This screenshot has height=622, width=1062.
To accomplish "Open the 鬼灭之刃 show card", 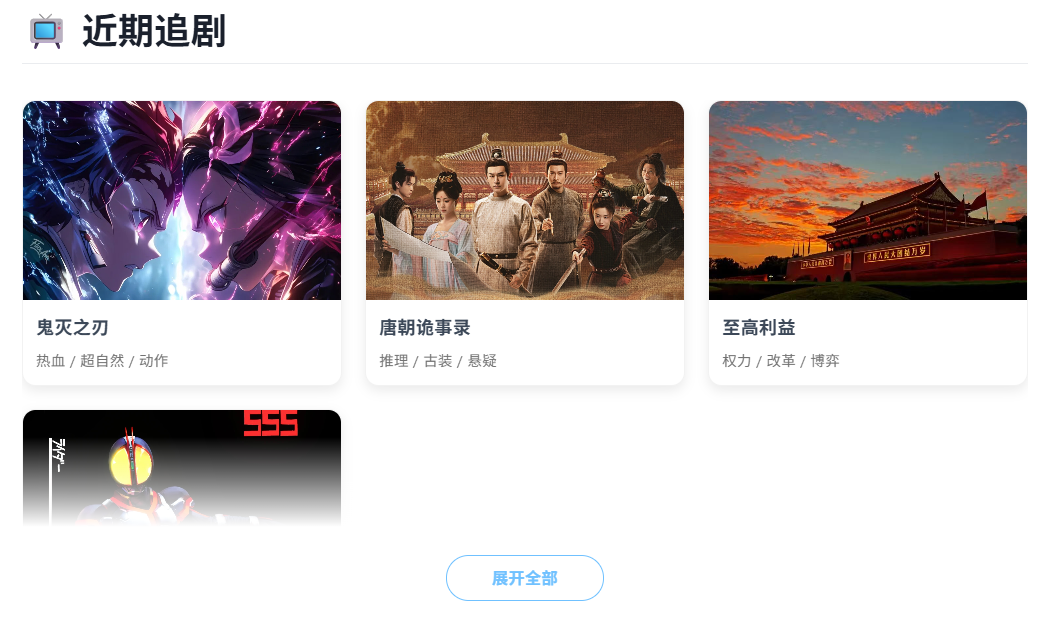I will click(181, 241).
